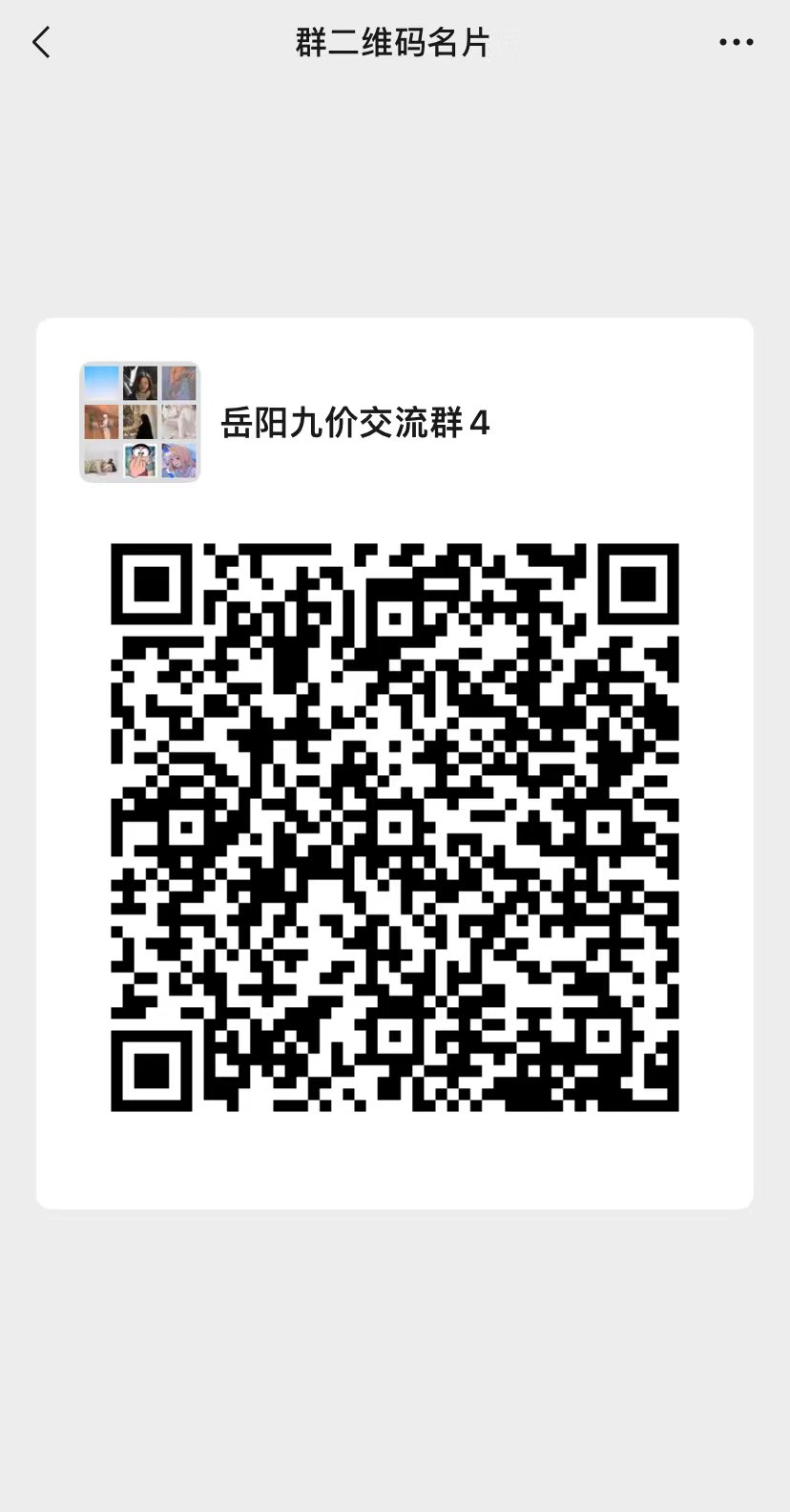Open the three-dot more options menu
The height and width of the screenshot is (1512, 790).
[x=736, y=43]
